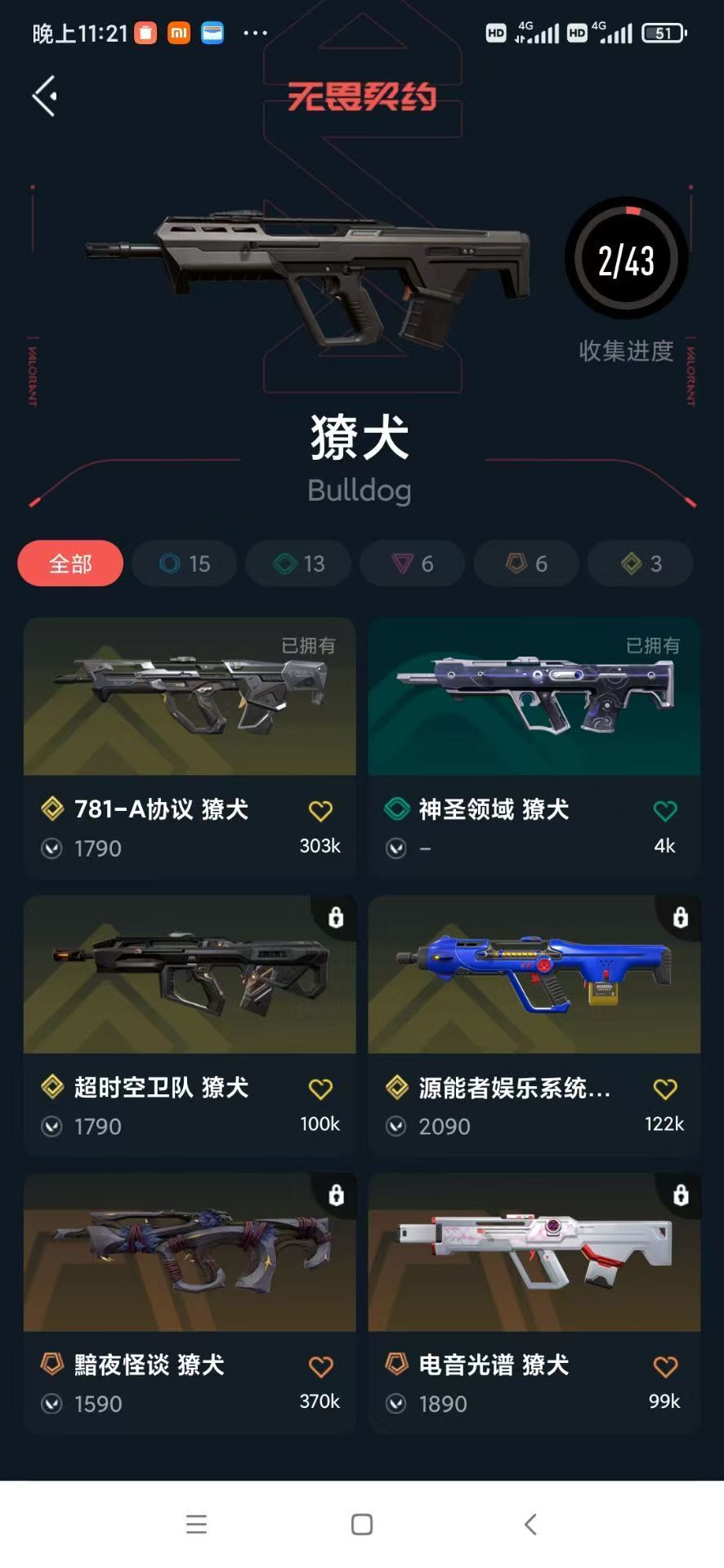The height and width of the screenshot is (1568, 724).
Task: Go back using the top-left arrow
Action: point(45,96)
